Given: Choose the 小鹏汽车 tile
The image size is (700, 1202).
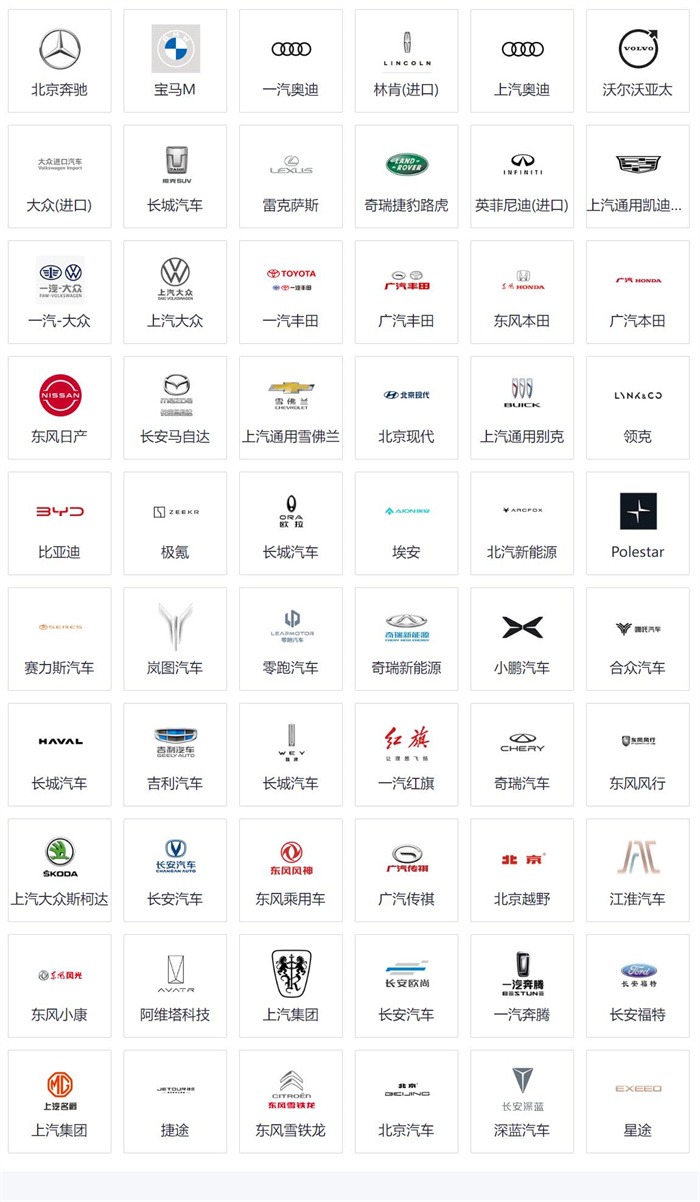Looking at the screenshot, I should [x=522, y=639].
